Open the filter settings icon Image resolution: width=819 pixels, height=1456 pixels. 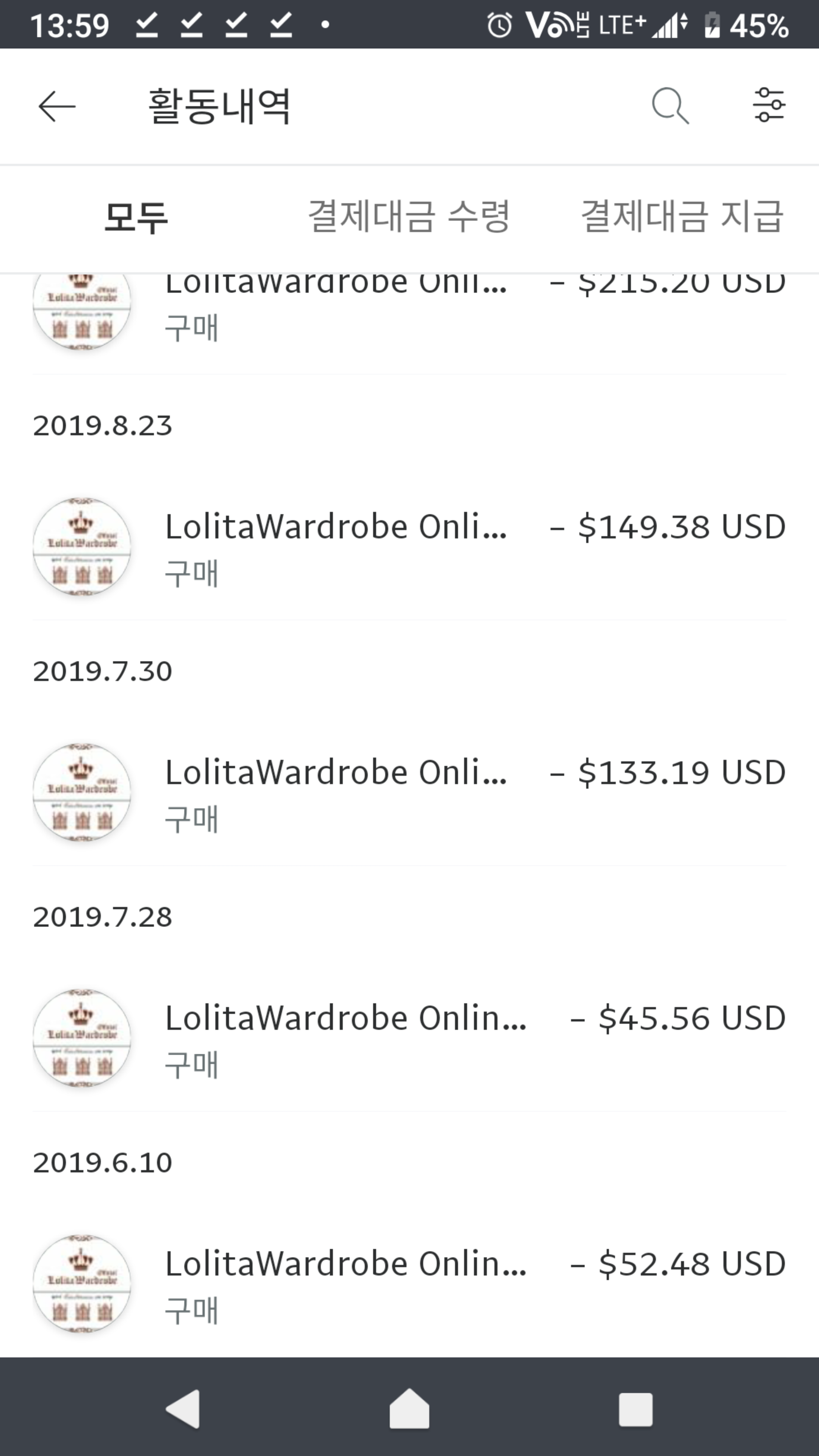pos(769,106)
